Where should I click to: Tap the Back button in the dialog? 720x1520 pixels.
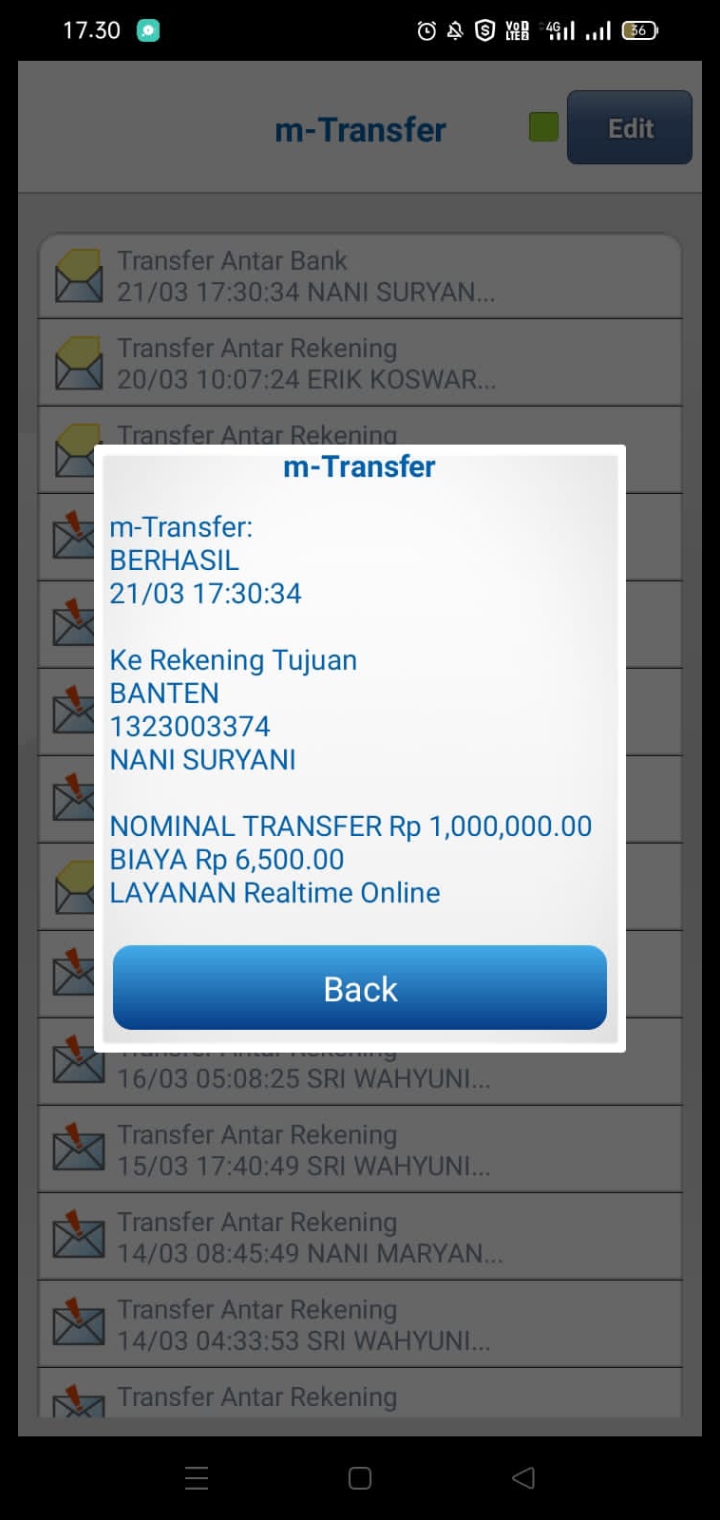click(360, 988)
